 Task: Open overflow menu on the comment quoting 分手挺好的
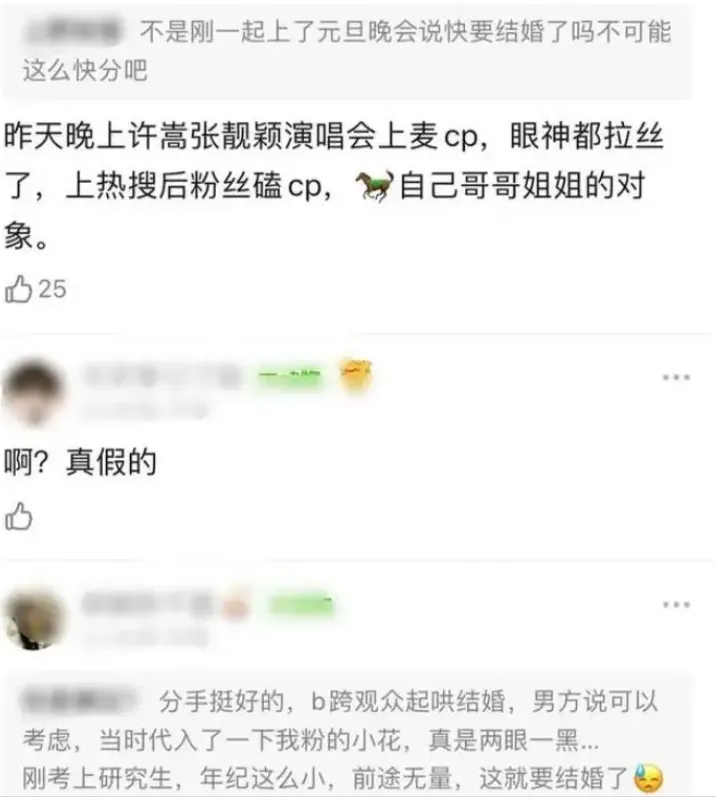677,605
